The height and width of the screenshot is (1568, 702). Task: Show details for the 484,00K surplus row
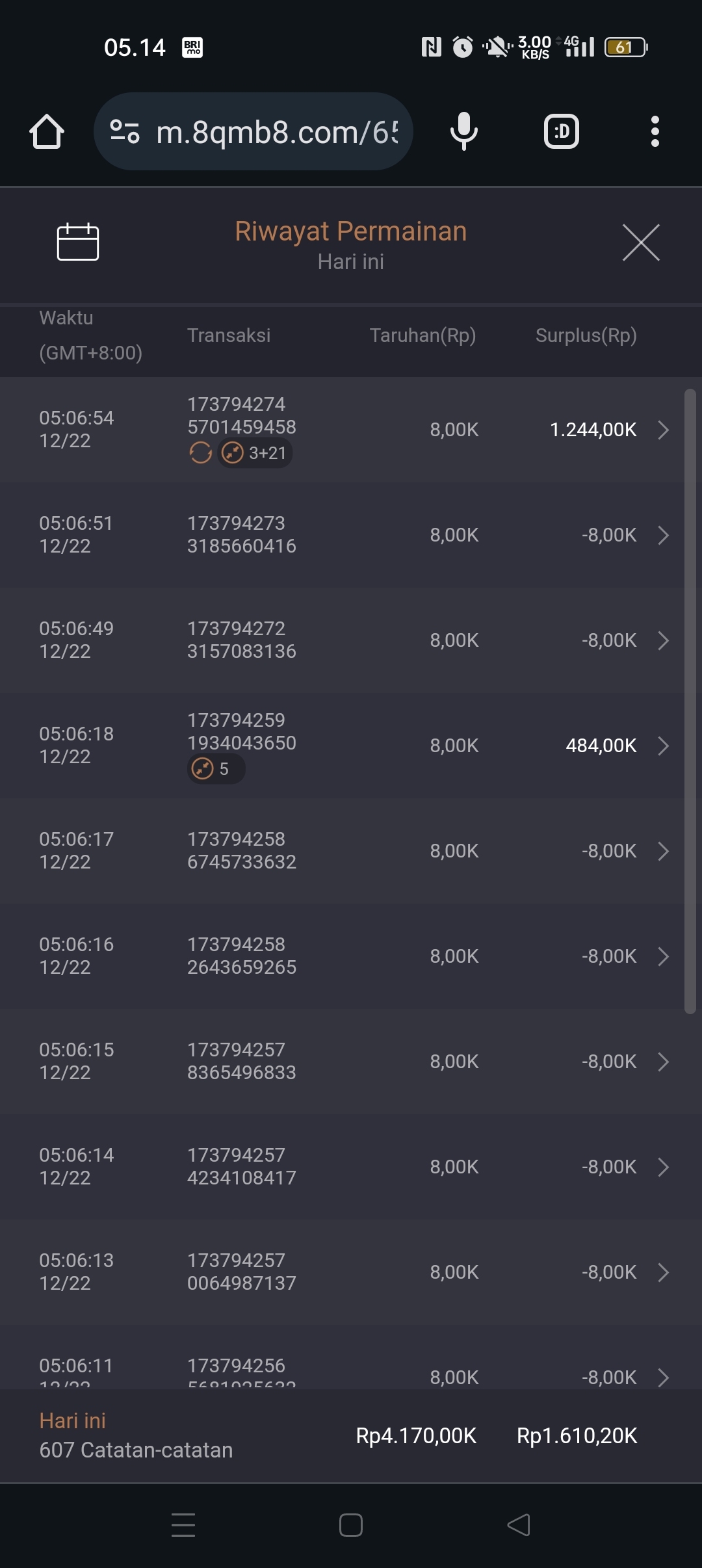click(662, 746)
